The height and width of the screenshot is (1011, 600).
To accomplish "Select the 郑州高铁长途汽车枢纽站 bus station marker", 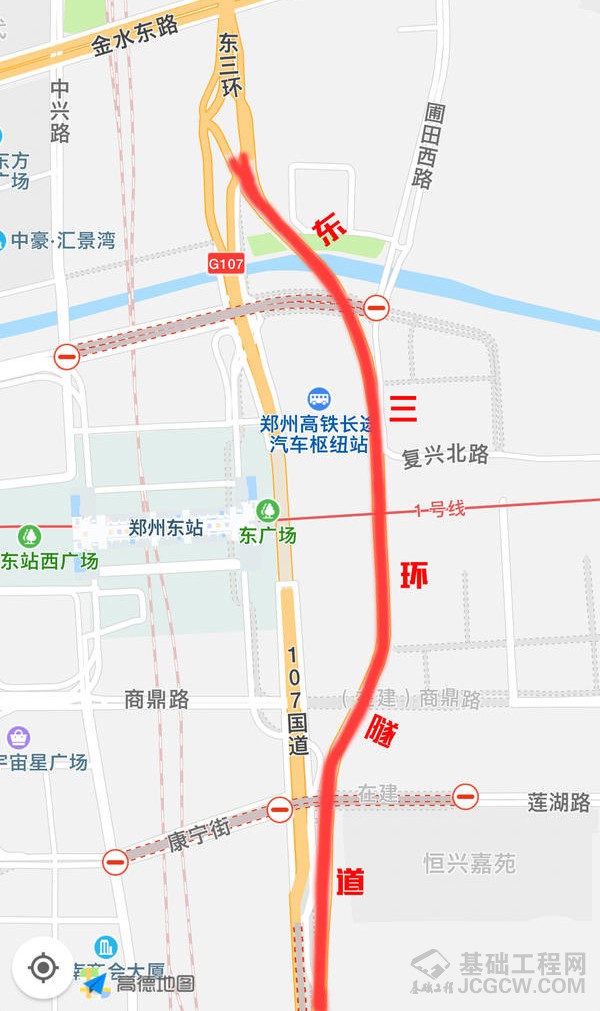I will (x=319, y=399).
